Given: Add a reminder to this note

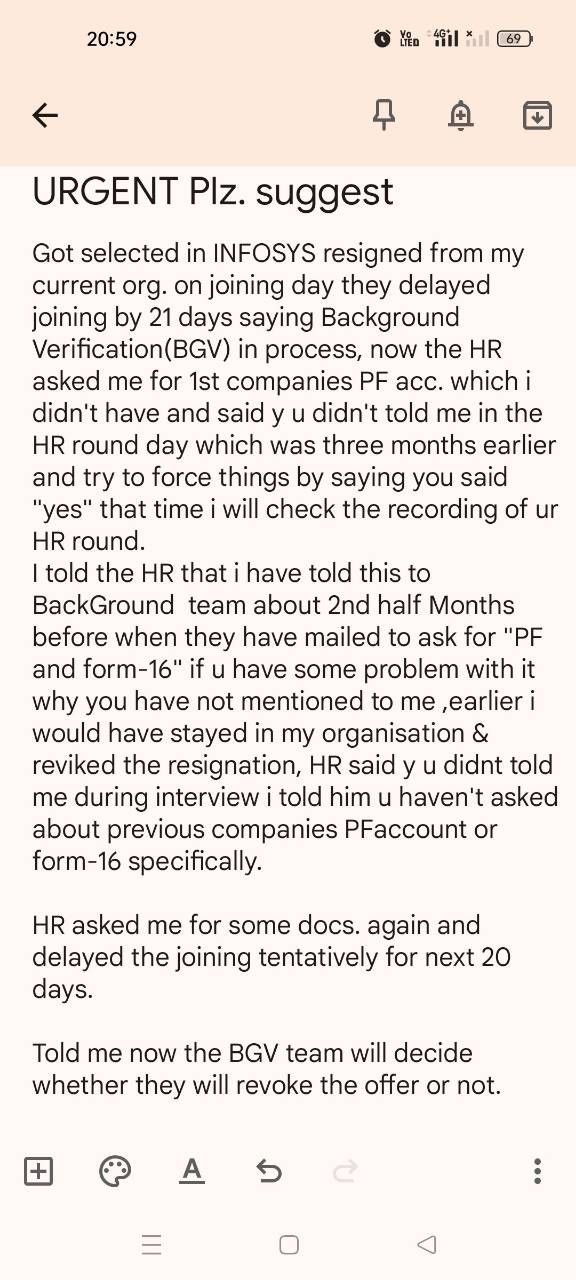Looking at the screenshot, I should (460, 116).
